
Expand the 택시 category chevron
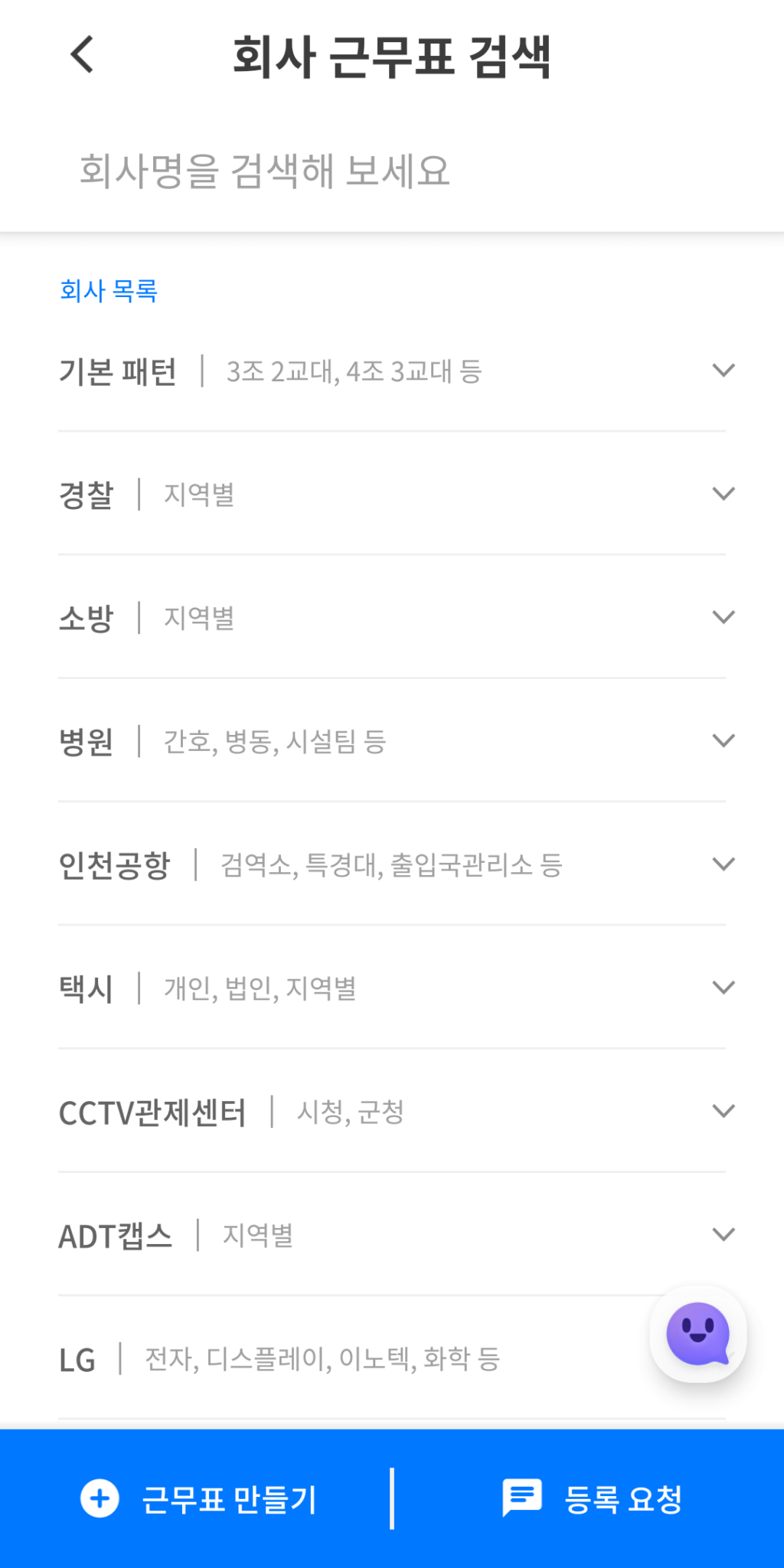(724, 987)
